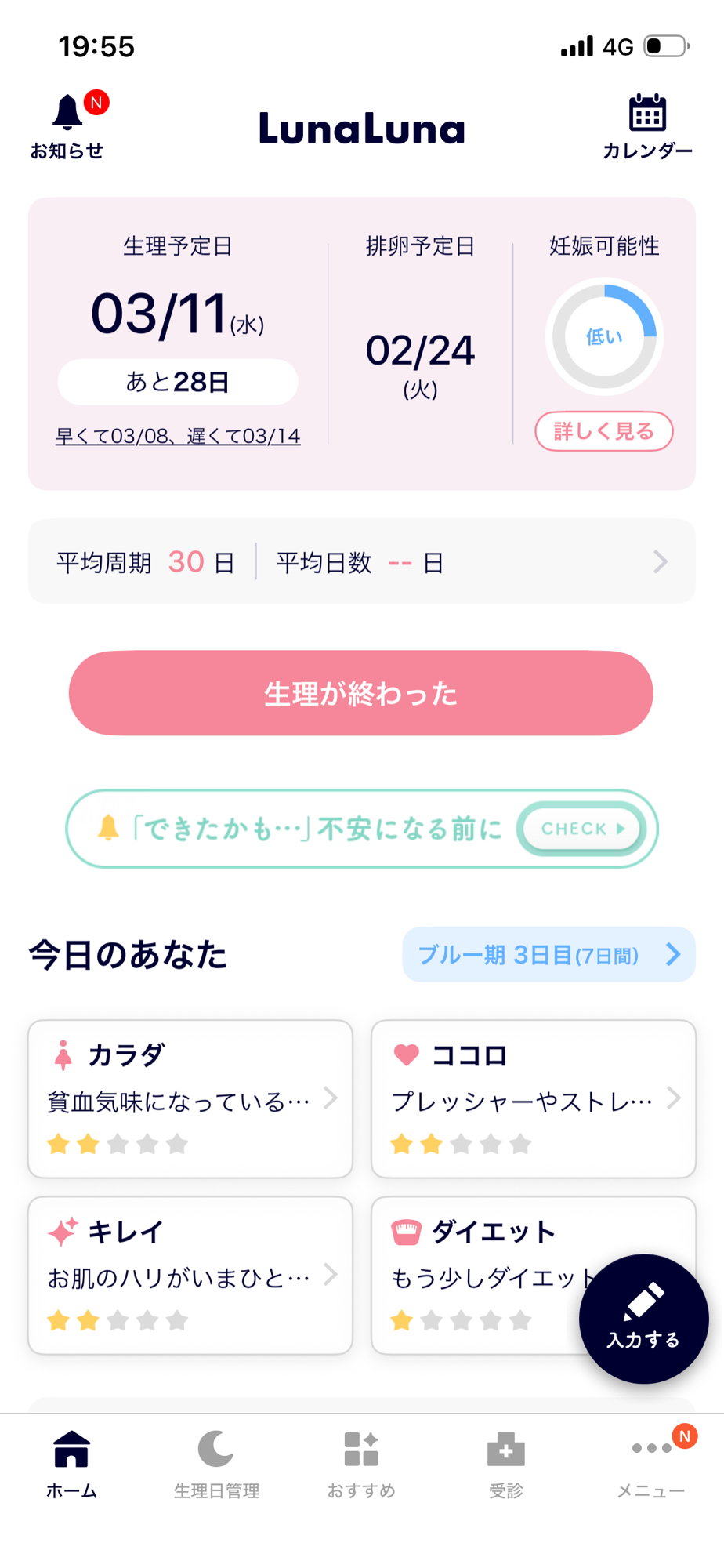Open the カラダ card
724x1568 pixels.
(x=190, y=1098)
